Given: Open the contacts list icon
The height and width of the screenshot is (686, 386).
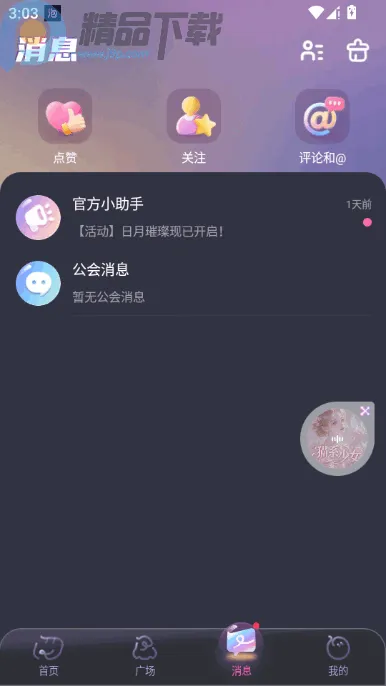Looking at the screenshot, I should (312, 51).
